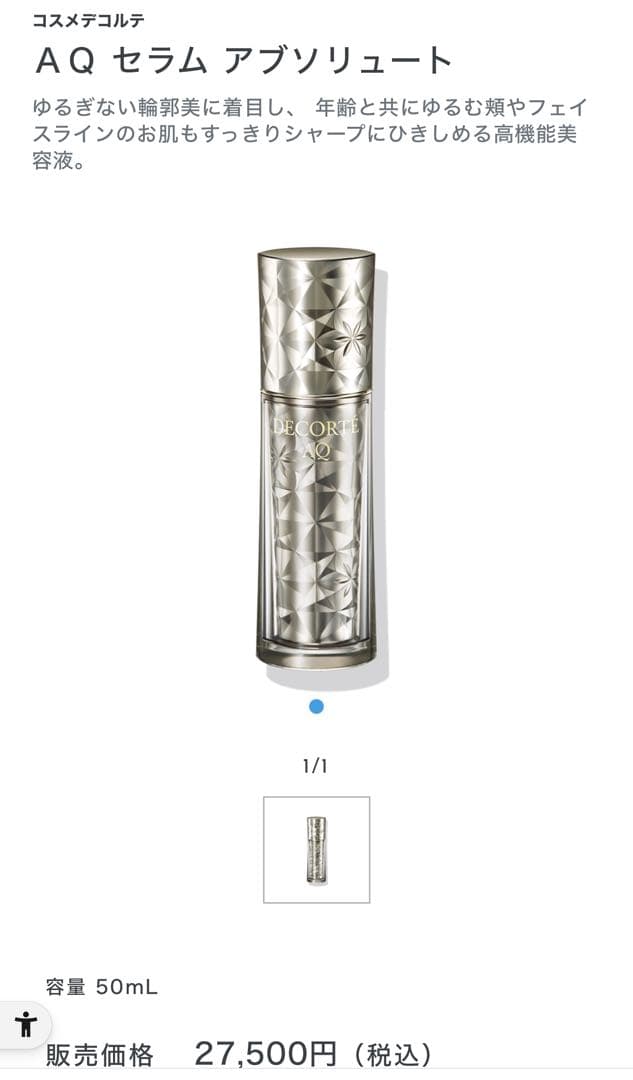
Task: Tap the blue image carousel indicator dot
Action: coord(317,707)
